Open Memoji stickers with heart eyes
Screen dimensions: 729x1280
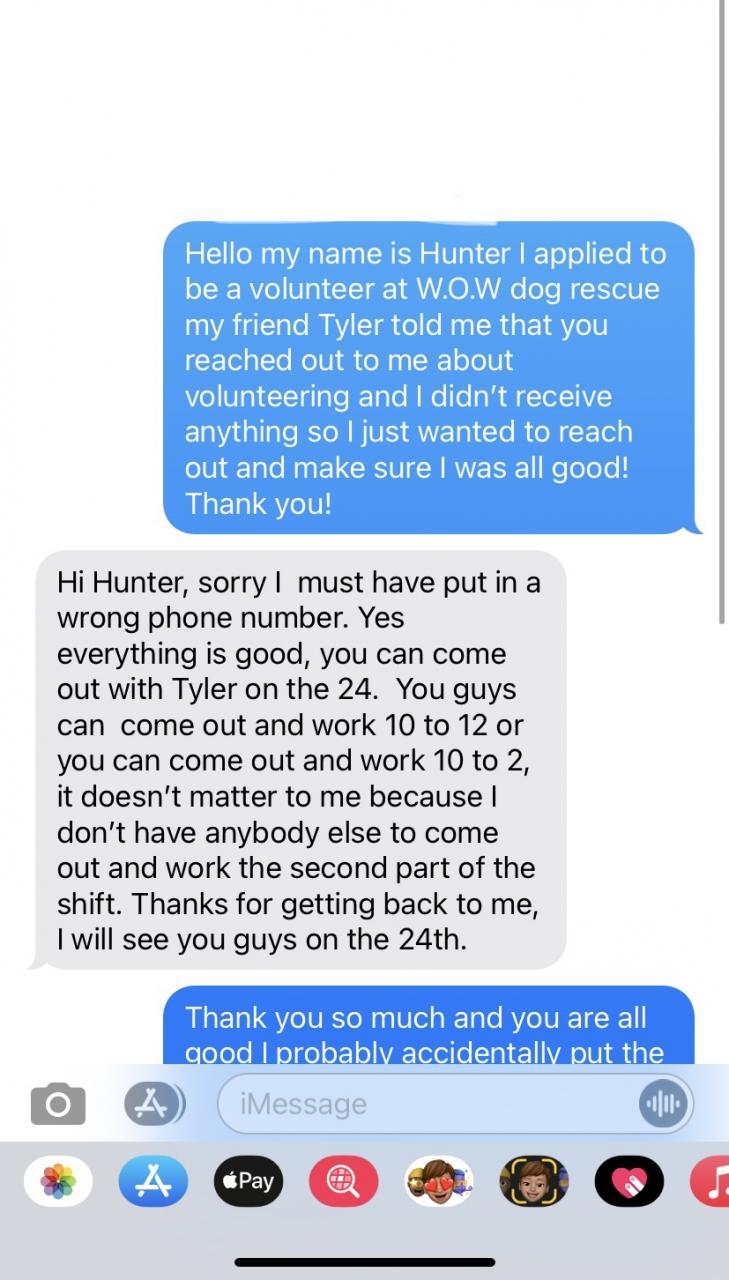(438, 1182)
